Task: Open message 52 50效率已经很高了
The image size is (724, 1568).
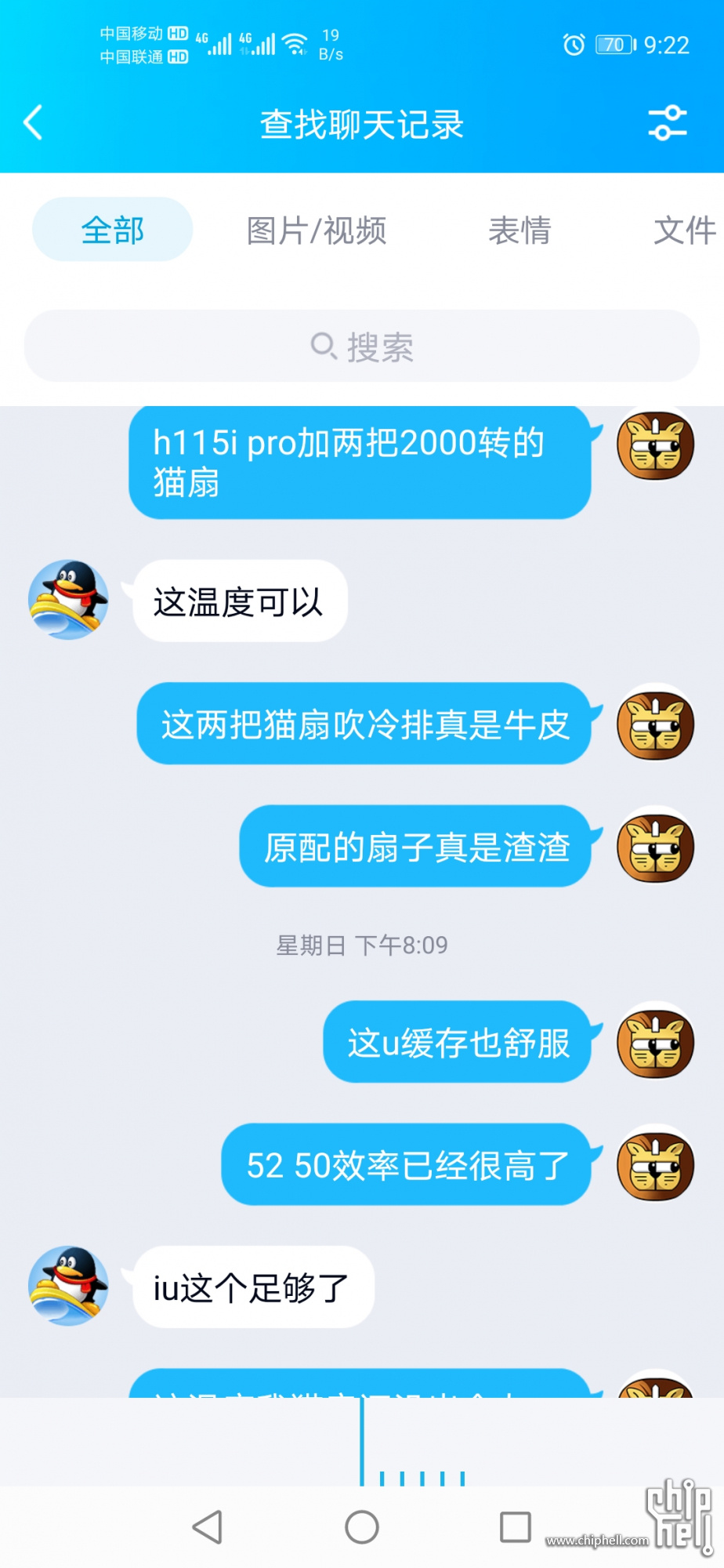Action: click(x=406, y=1165)
